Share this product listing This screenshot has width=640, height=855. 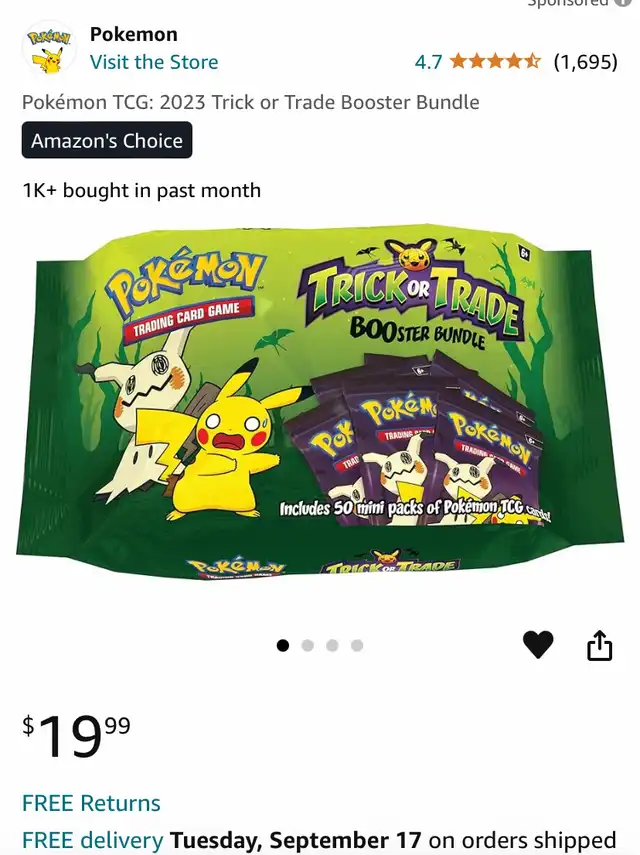tap(599, 647)
